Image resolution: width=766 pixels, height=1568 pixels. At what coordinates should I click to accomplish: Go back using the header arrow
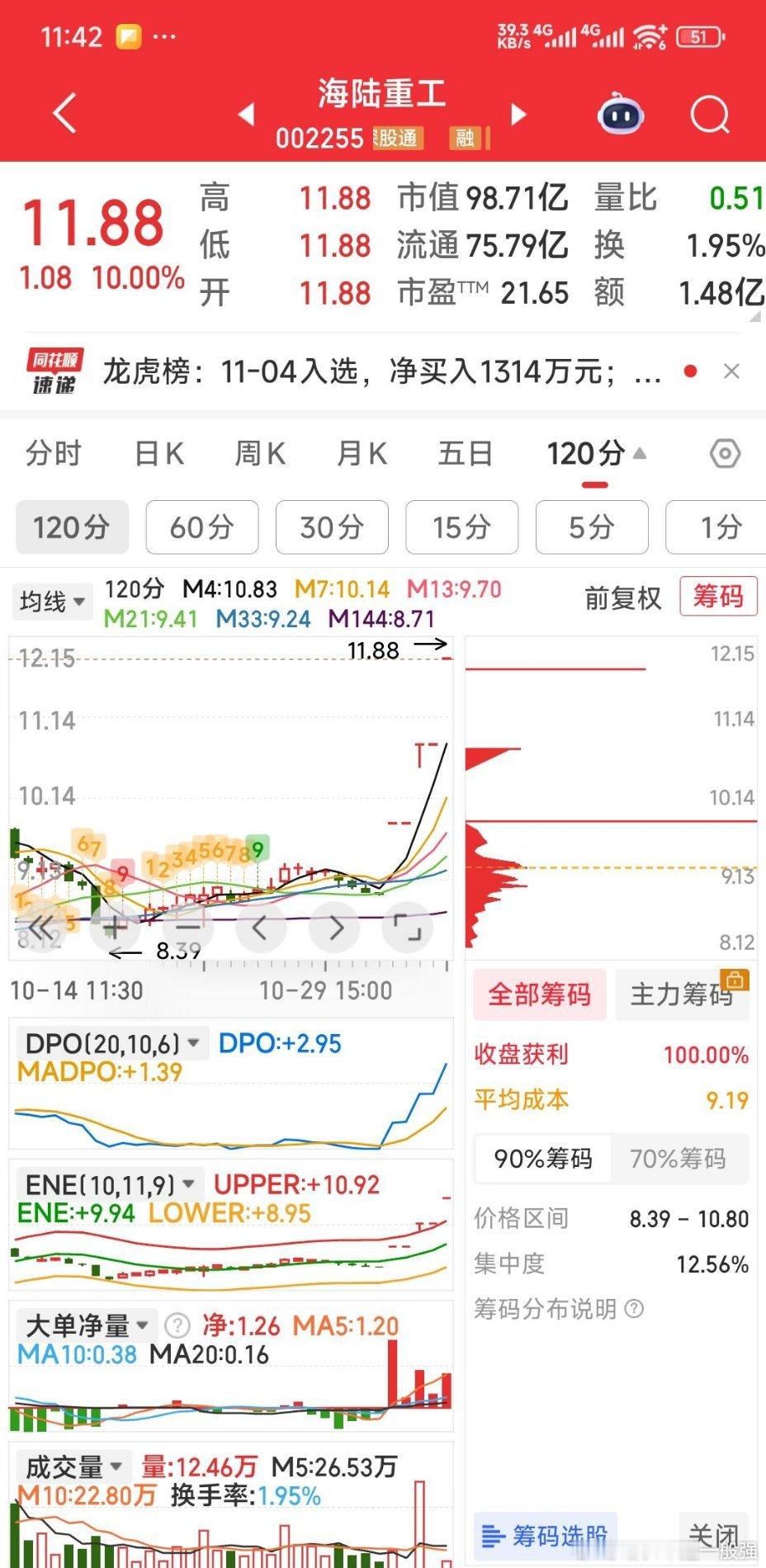pos(64,113)
